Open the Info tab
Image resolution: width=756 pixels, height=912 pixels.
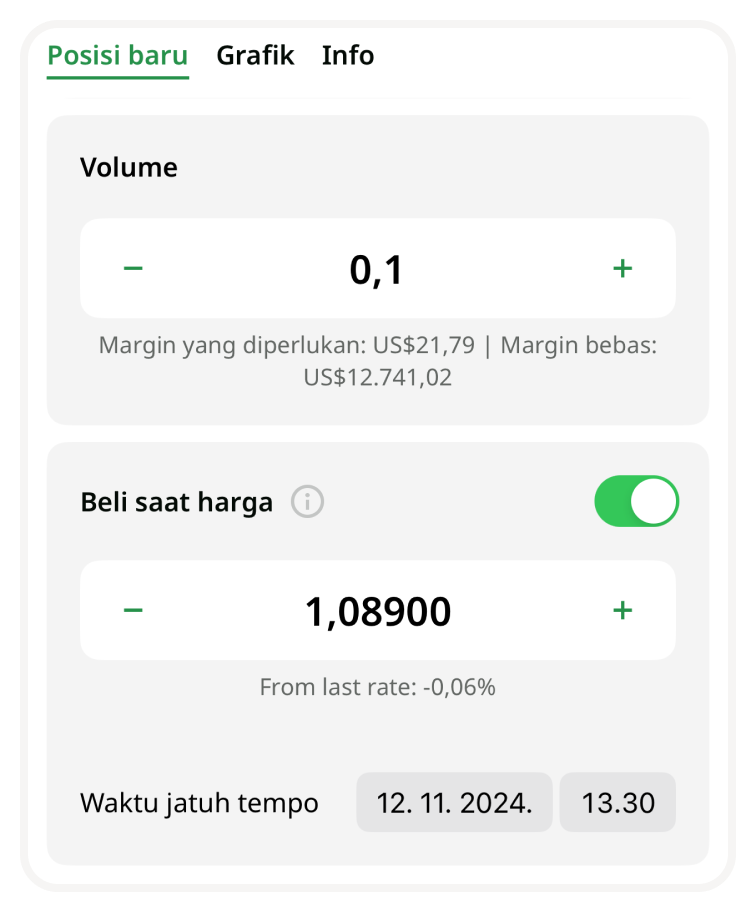click(348, 55)
